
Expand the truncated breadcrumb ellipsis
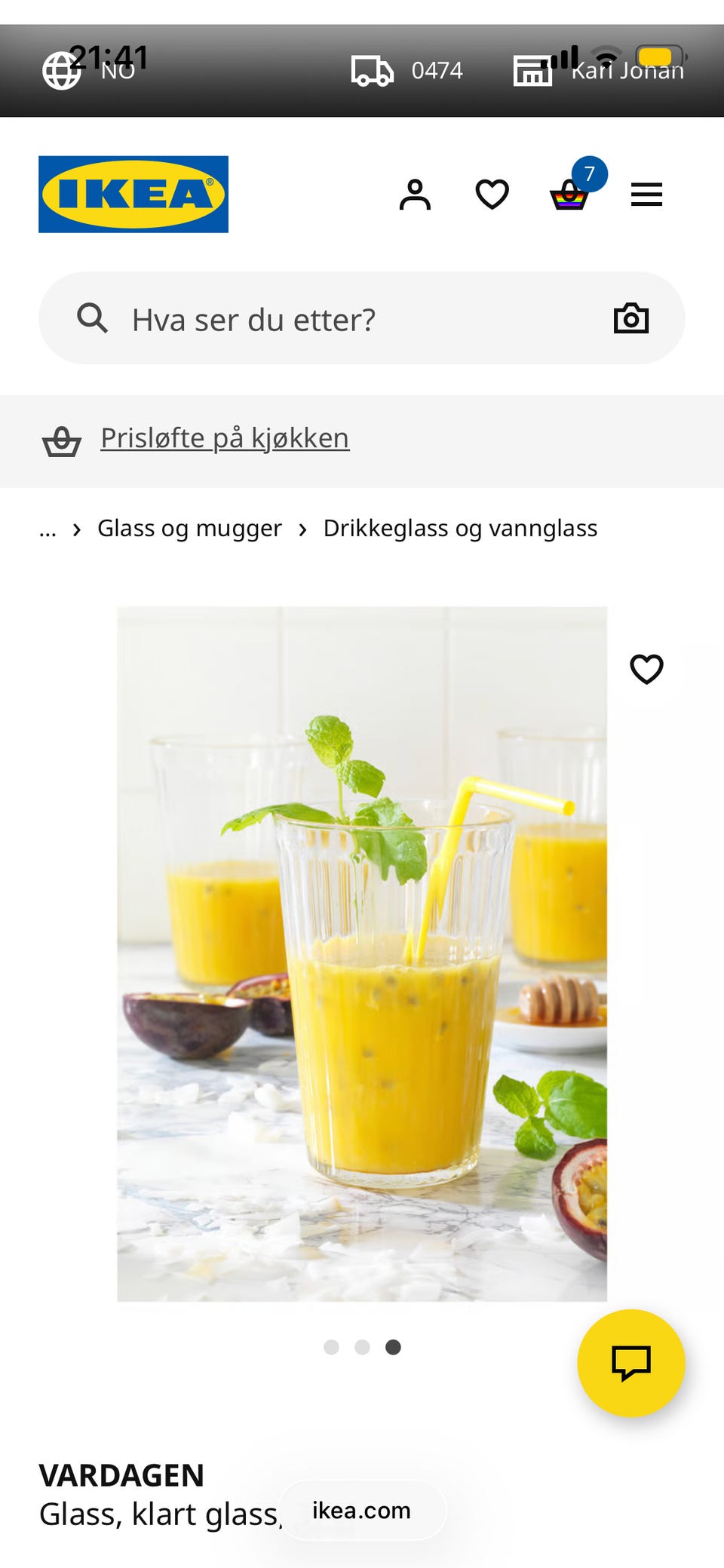tap(48, 528)
